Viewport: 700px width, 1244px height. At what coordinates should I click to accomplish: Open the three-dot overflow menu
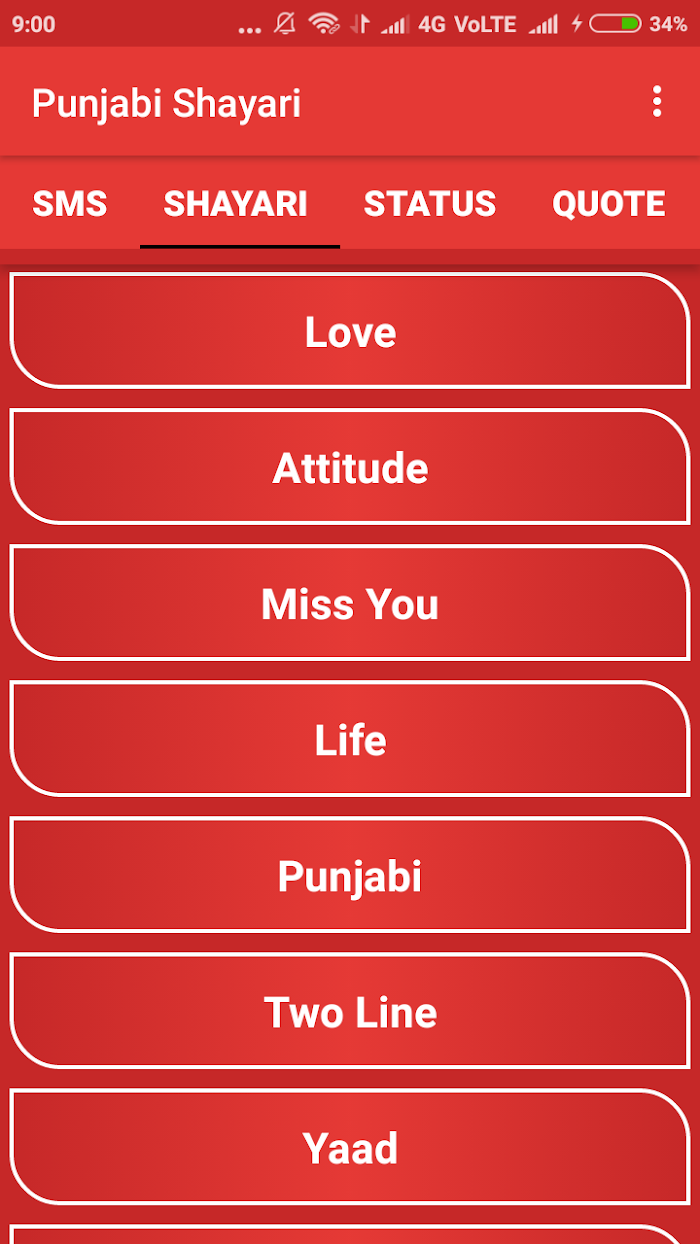pyautogui.click(x=656, y=102)
